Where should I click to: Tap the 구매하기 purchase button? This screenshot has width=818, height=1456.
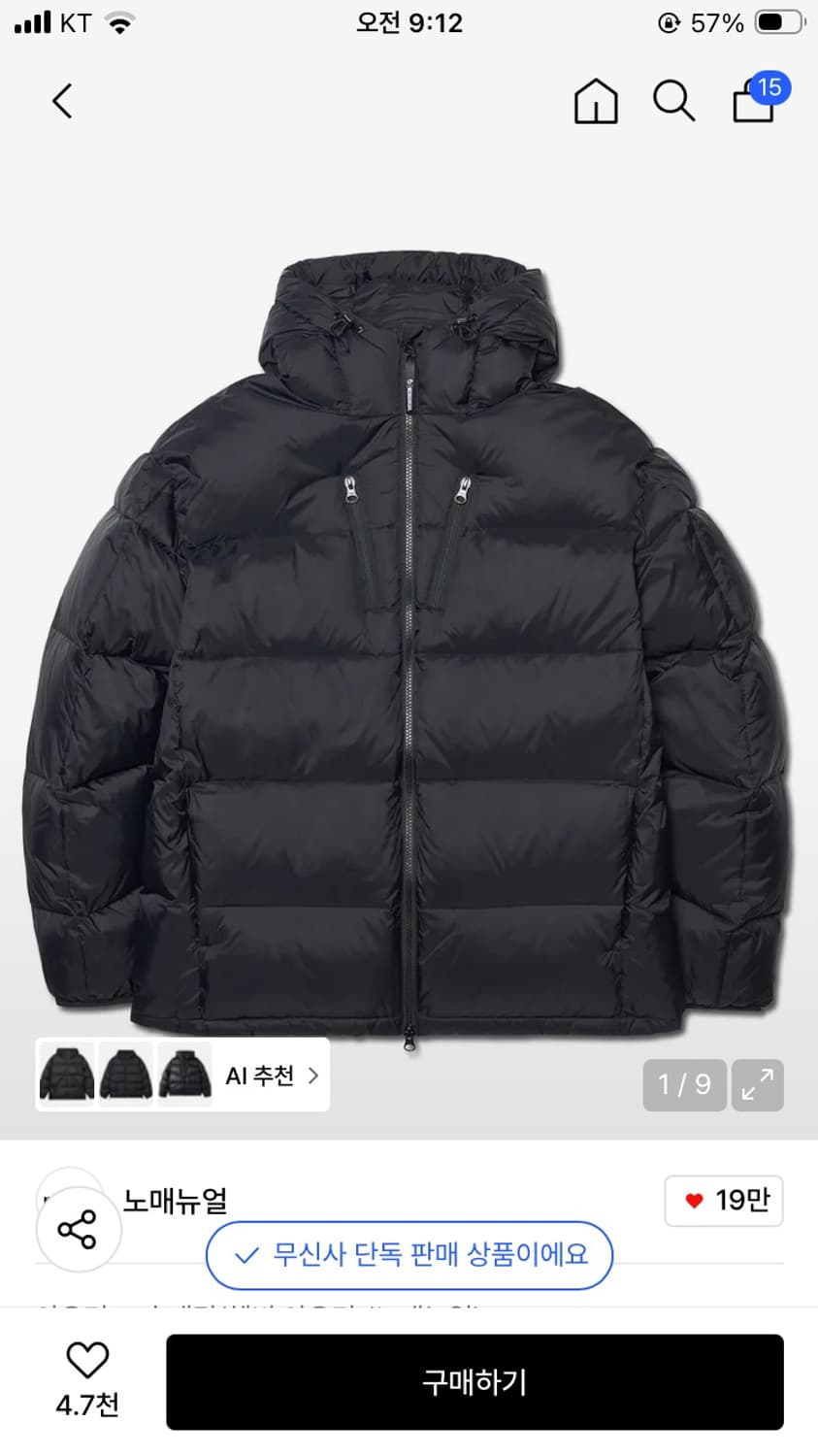474,1382
